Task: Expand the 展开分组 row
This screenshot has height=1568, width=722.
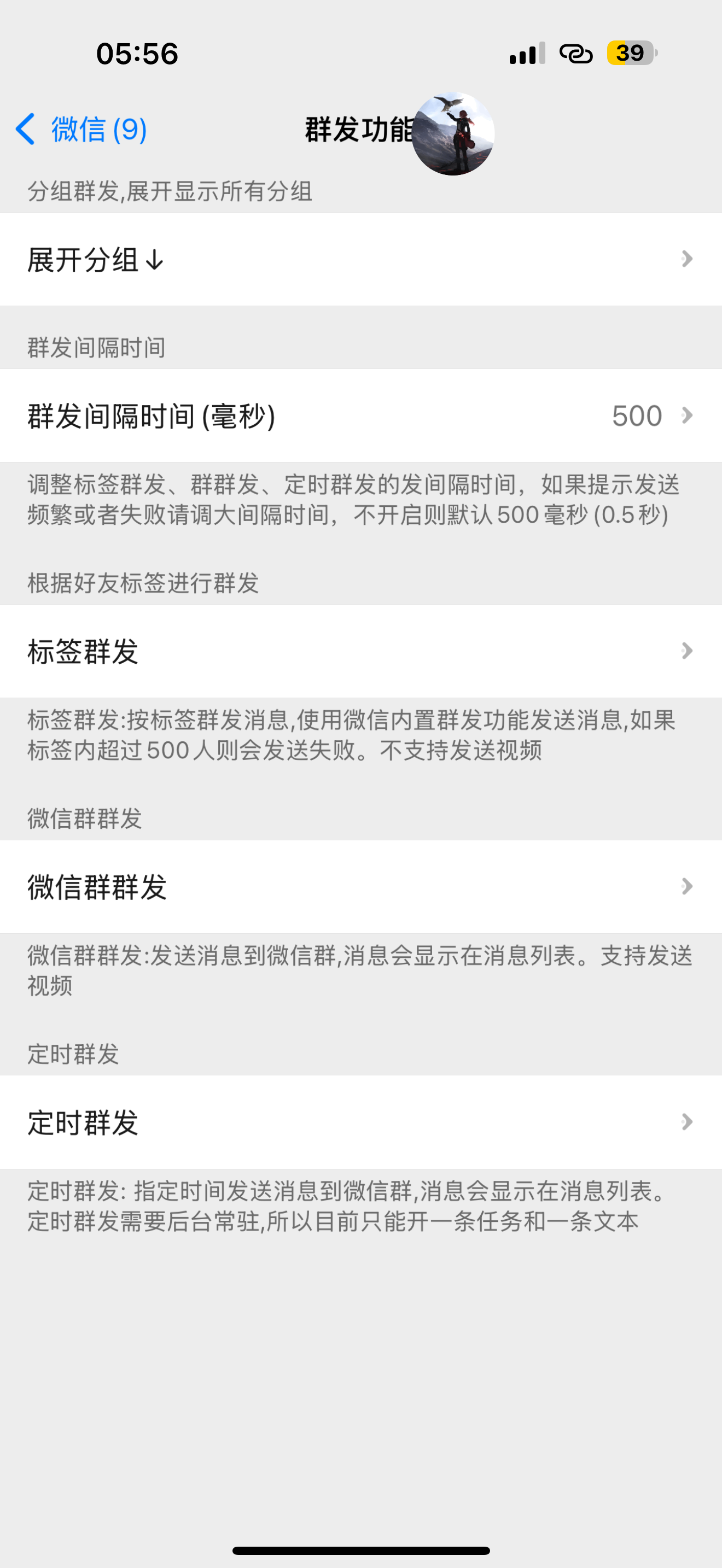Action: point(360,260)
